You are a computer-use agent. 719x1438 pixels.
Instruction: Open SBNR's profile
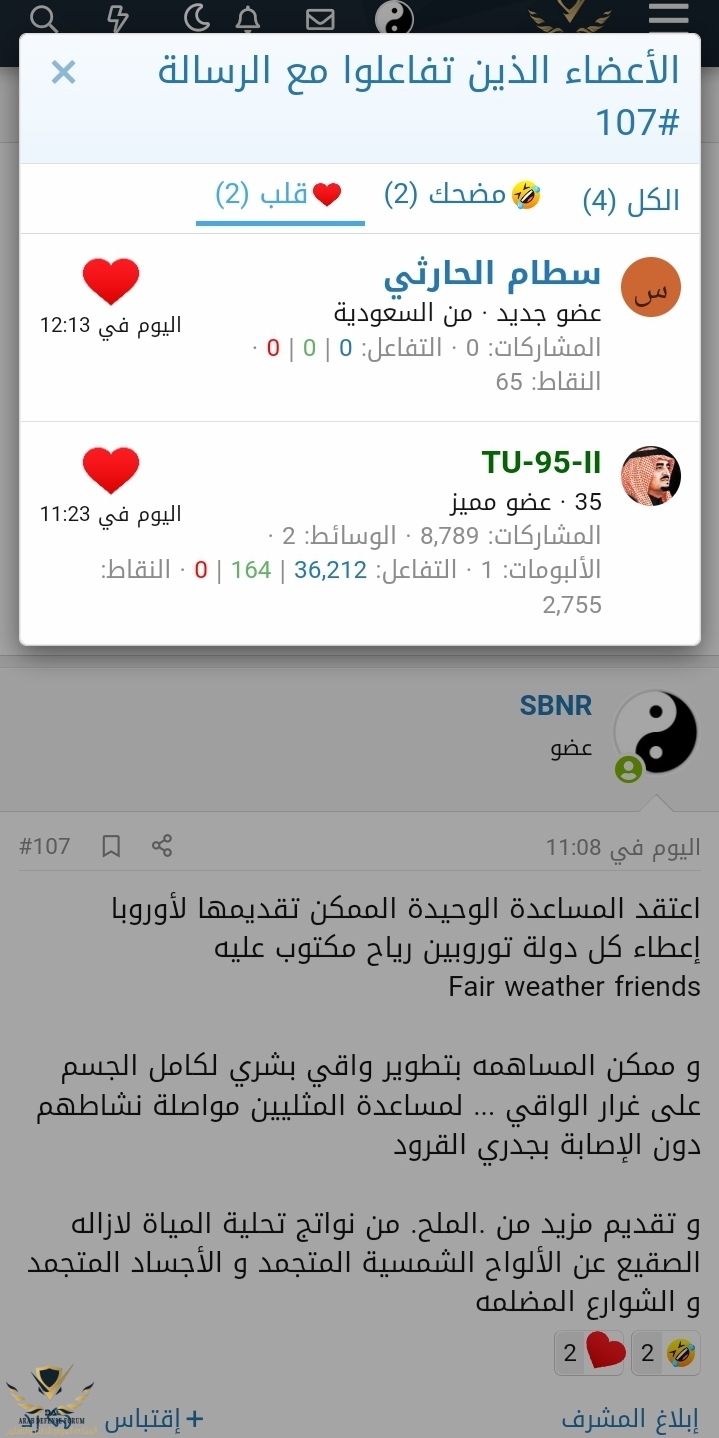click(555, 705)
